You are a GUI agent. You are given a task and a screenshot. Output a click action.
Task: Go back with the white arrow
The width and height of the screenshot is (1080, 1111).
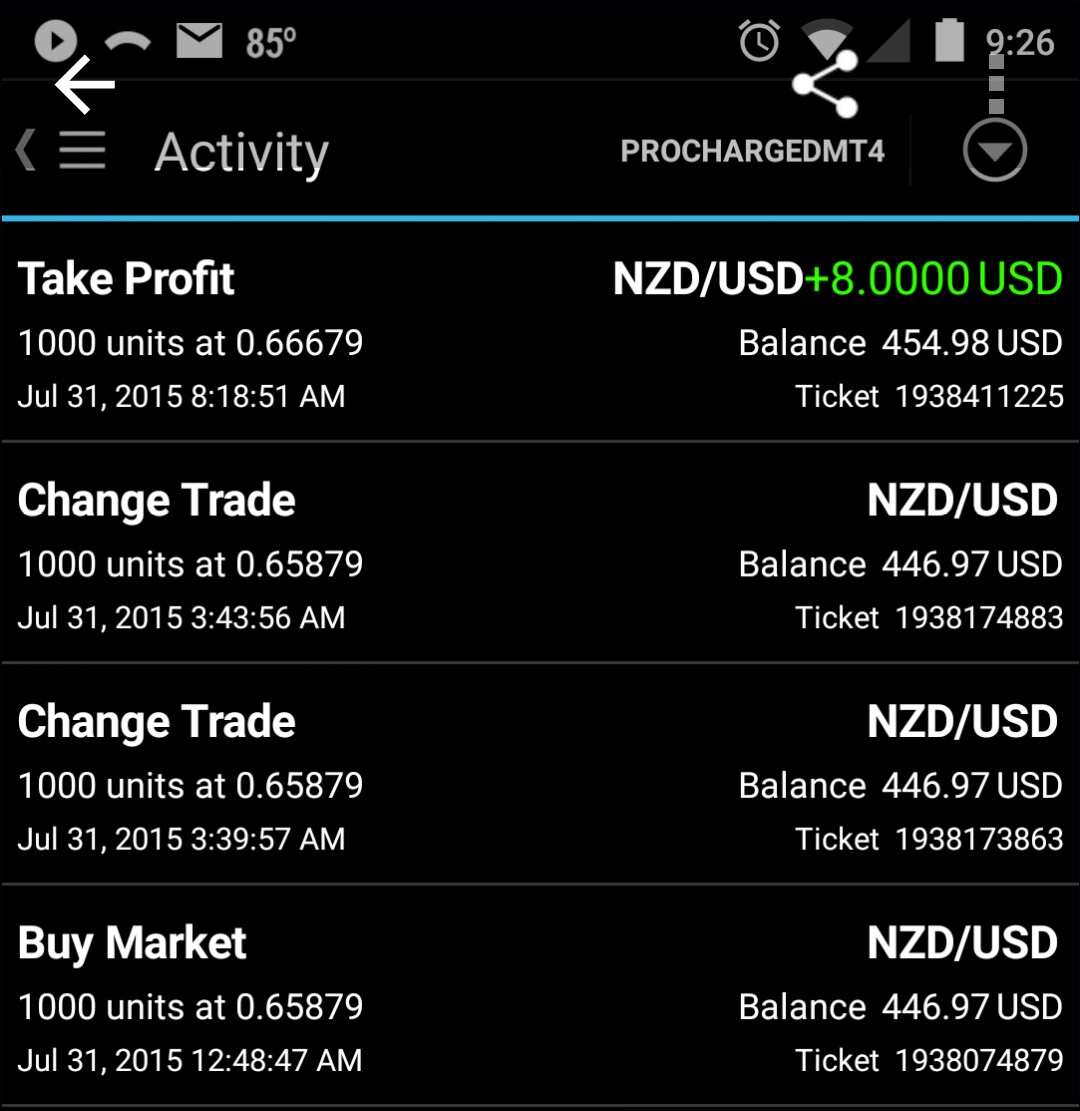pyautogui.click(x=85, y=85)
